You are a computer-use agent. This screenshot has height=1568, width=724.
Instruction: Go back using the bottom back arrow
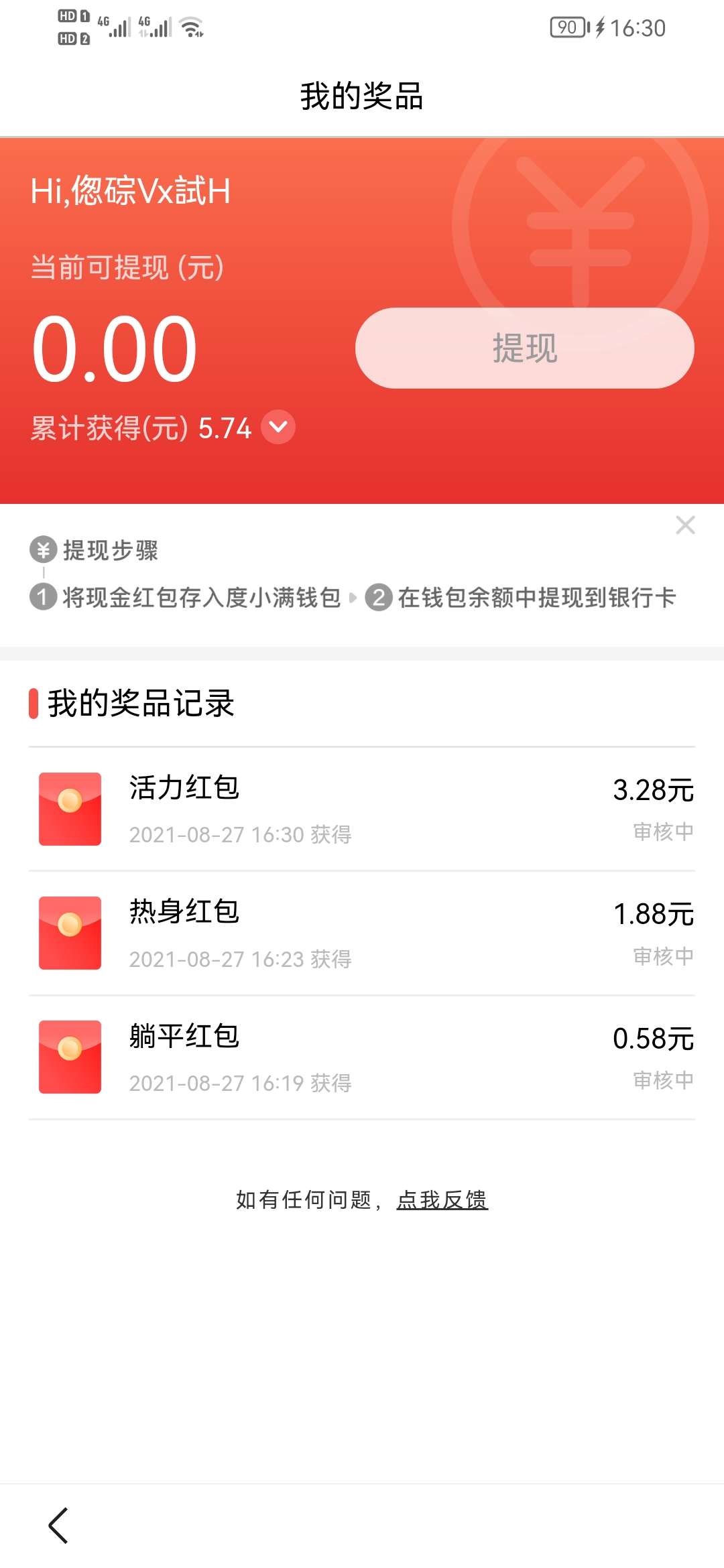click(x=59, y=1525)
